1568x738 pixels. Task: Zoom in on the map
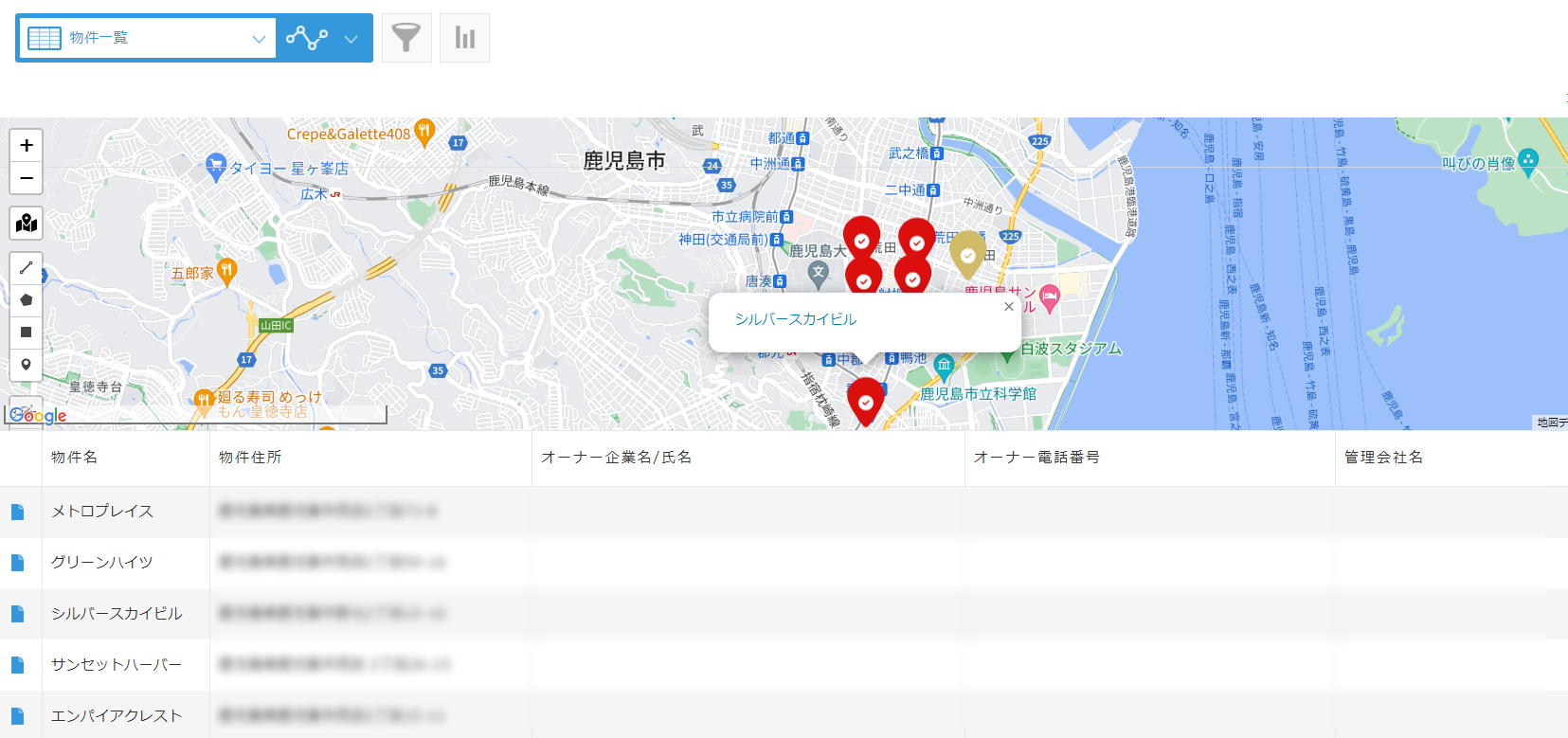27,145
